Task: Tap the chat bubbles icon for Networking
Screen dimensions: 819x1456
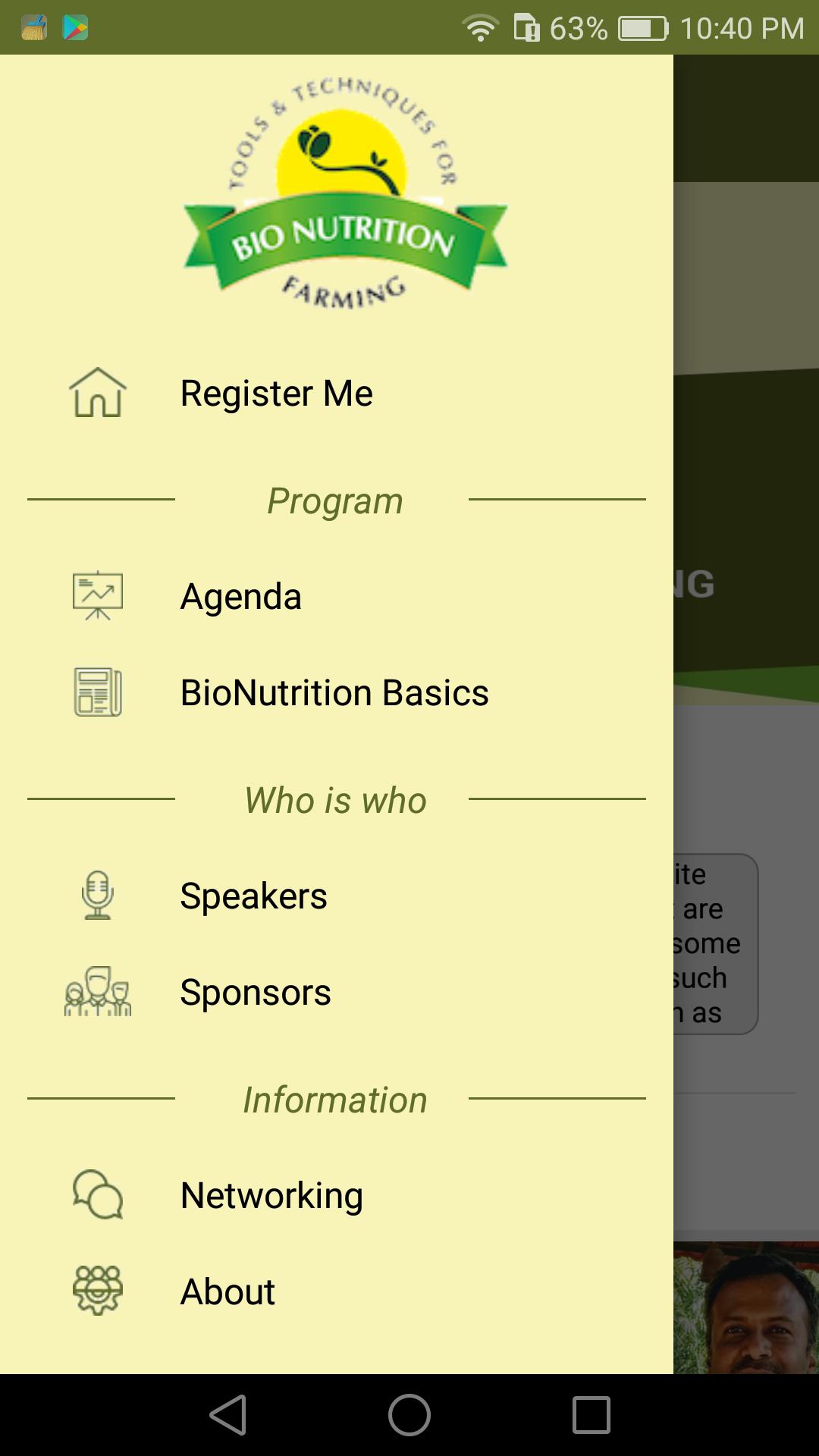Action: (x=97, y=1194)
